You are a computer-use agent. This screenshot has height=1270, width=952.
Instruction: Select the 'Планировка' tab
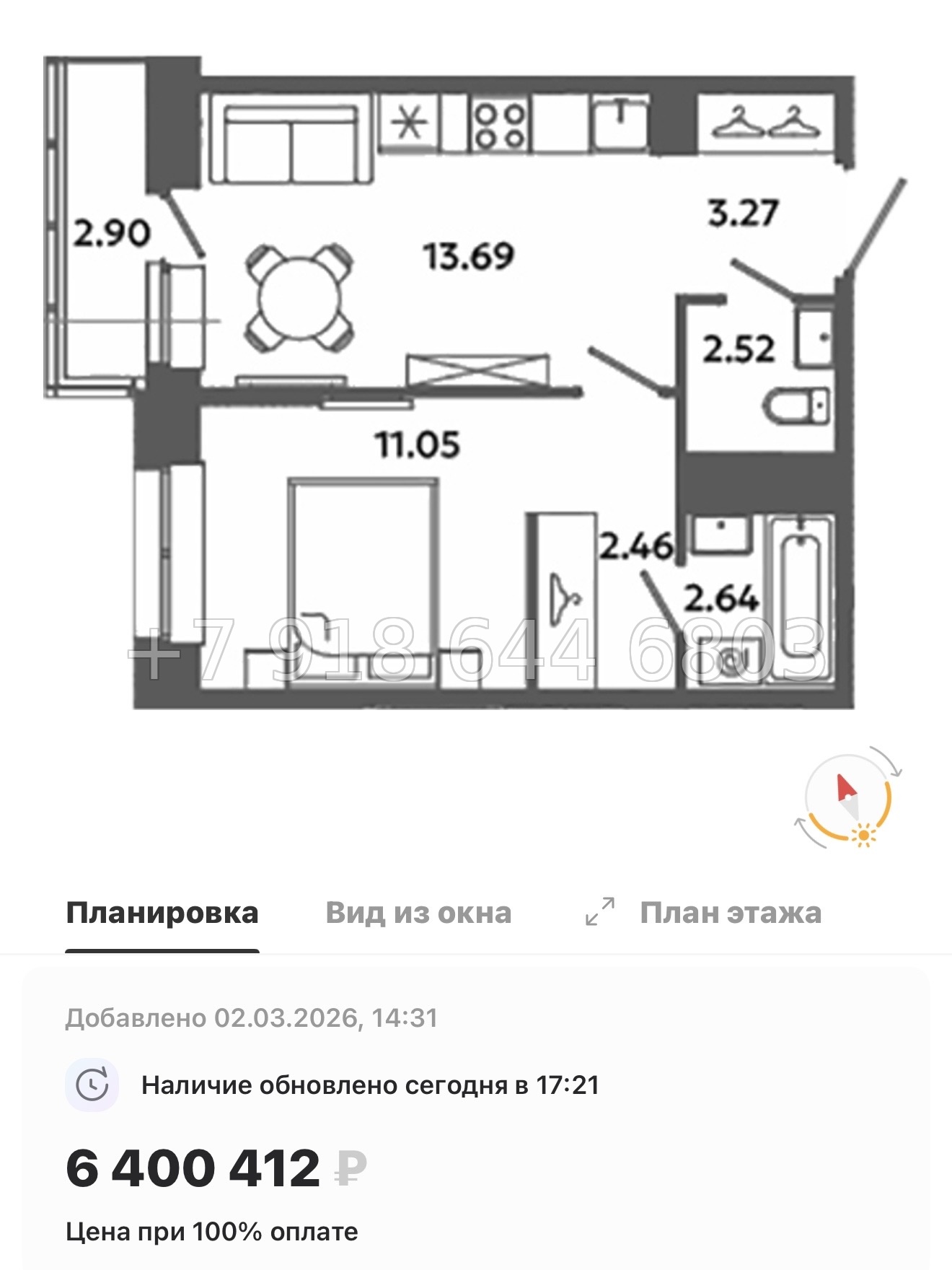point(160,913)
